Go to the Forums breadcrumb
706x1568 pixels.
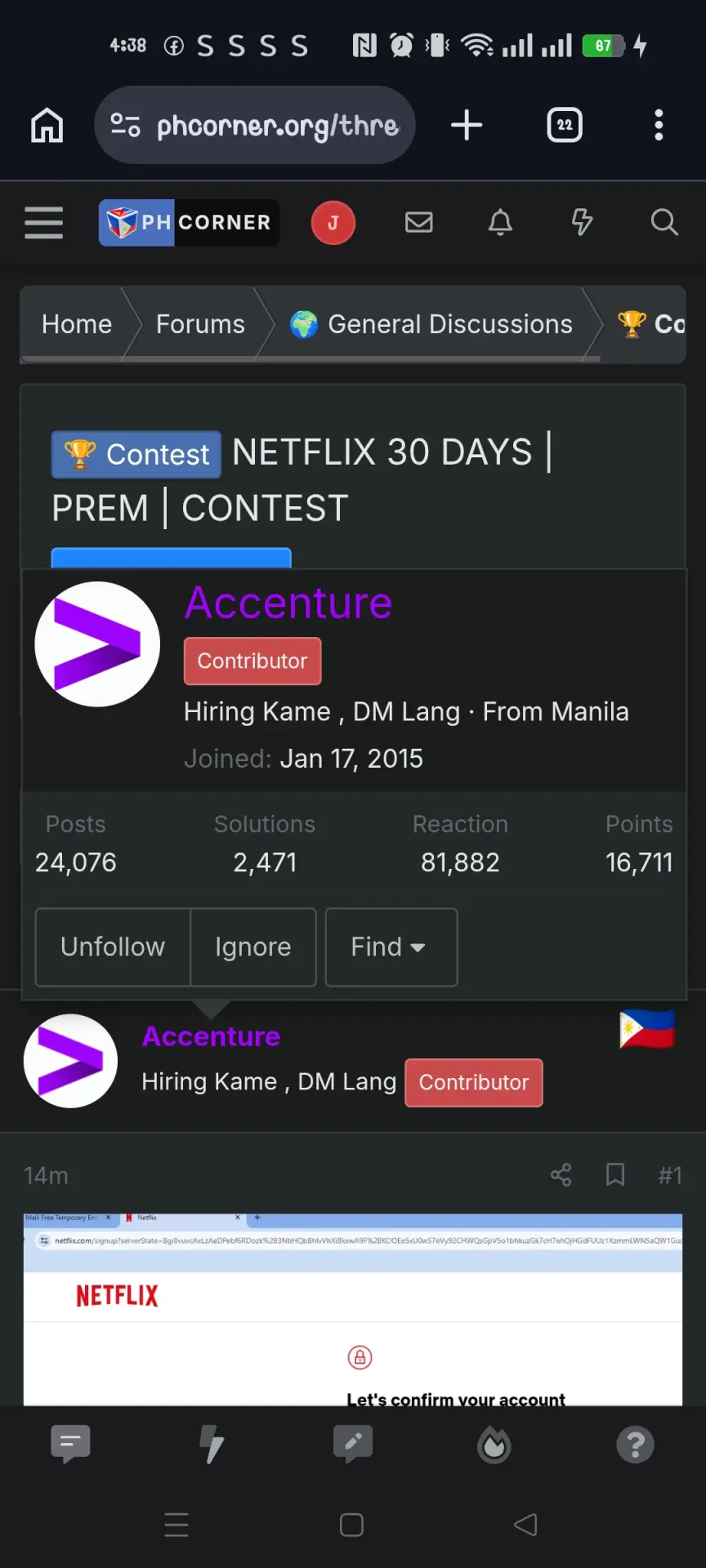(x=200, y=324)
